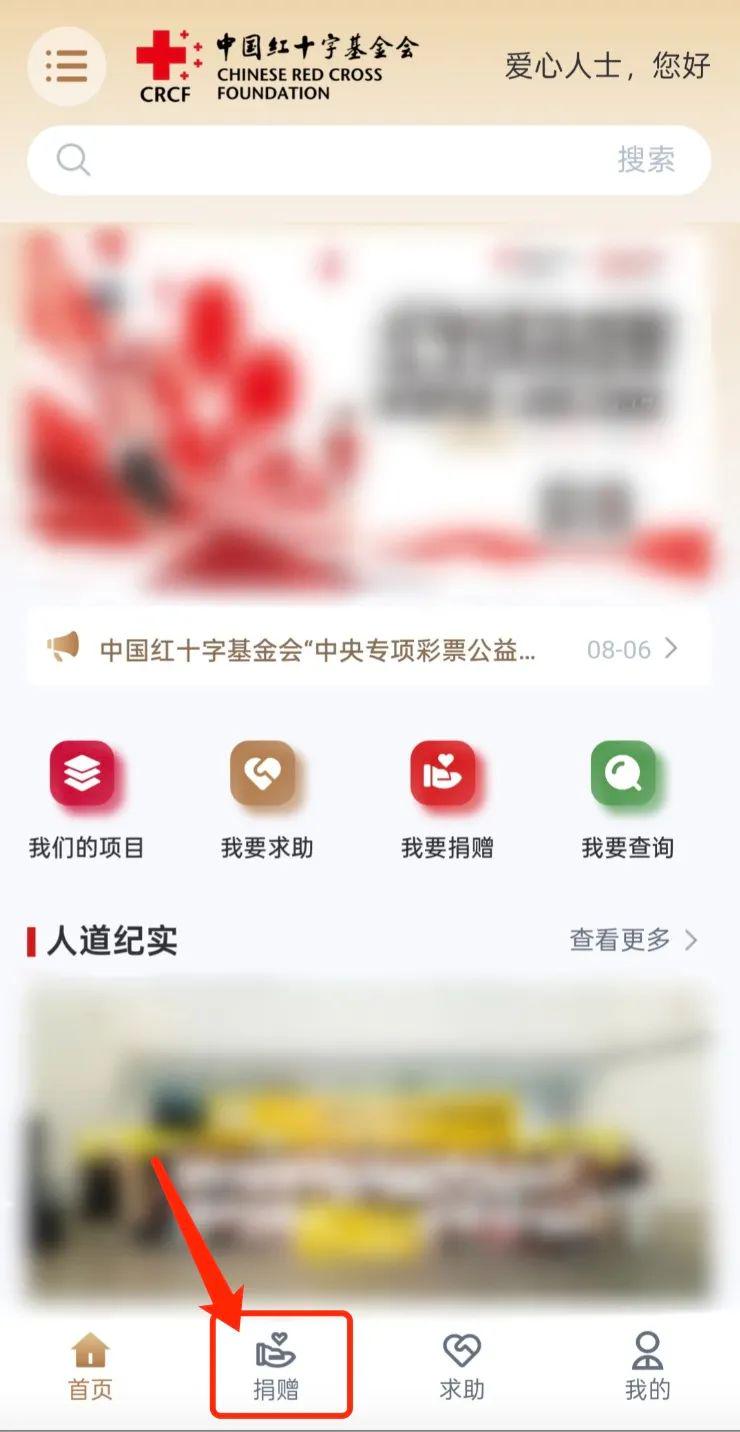
Task: Switch to the 求助 tab
Action: tap(462, 1366)
